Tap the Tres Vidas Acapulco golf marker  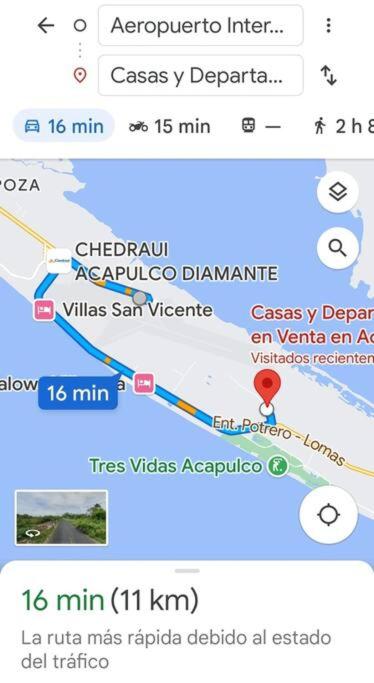(x=278, y=466)
